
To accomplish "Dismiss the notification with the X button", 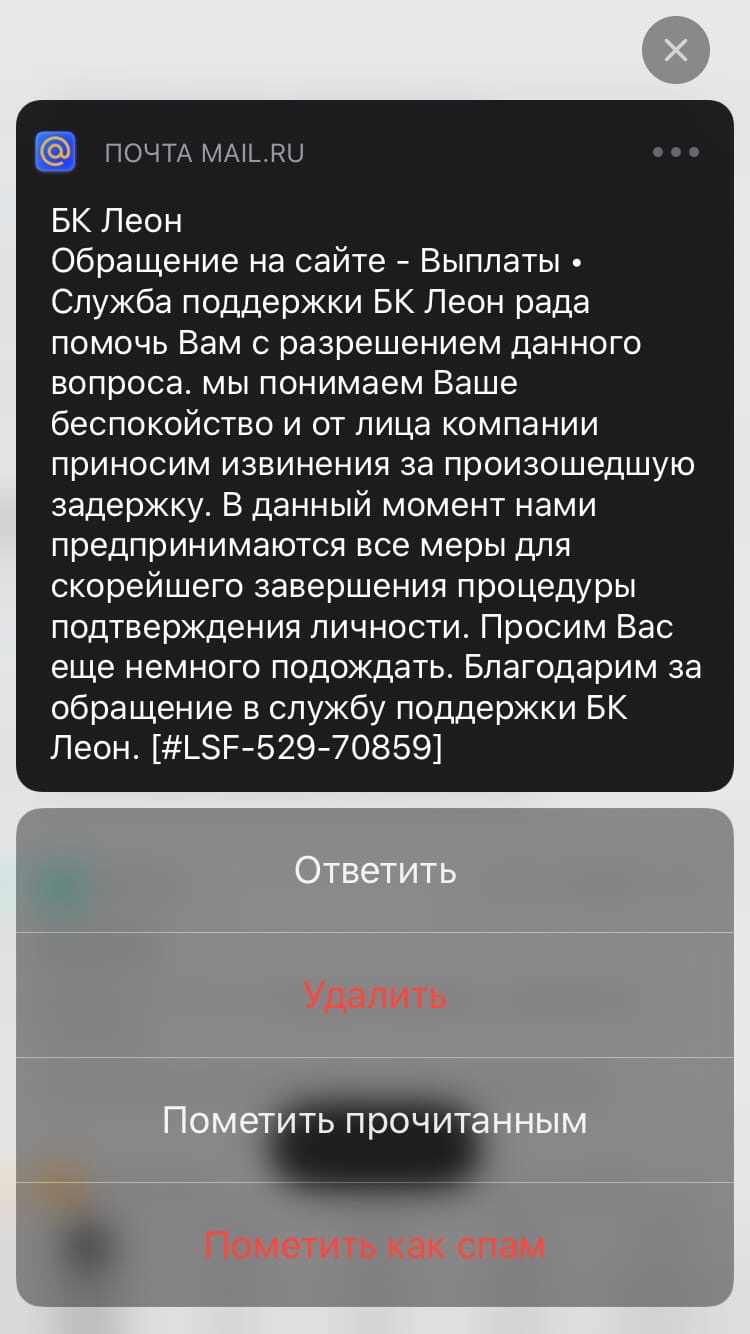I will pos(676,50).
